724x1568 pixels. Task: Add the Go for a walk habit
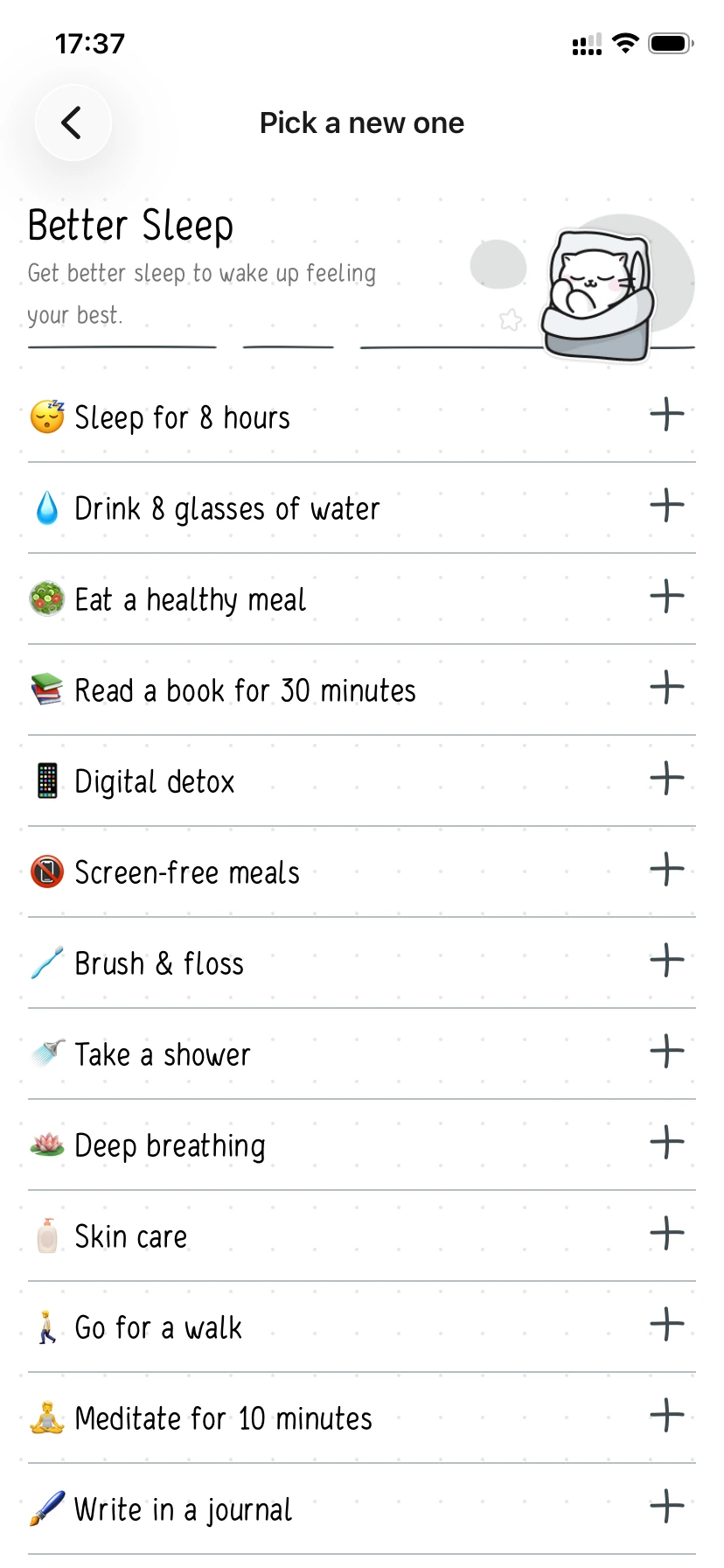coord(666,1325)
